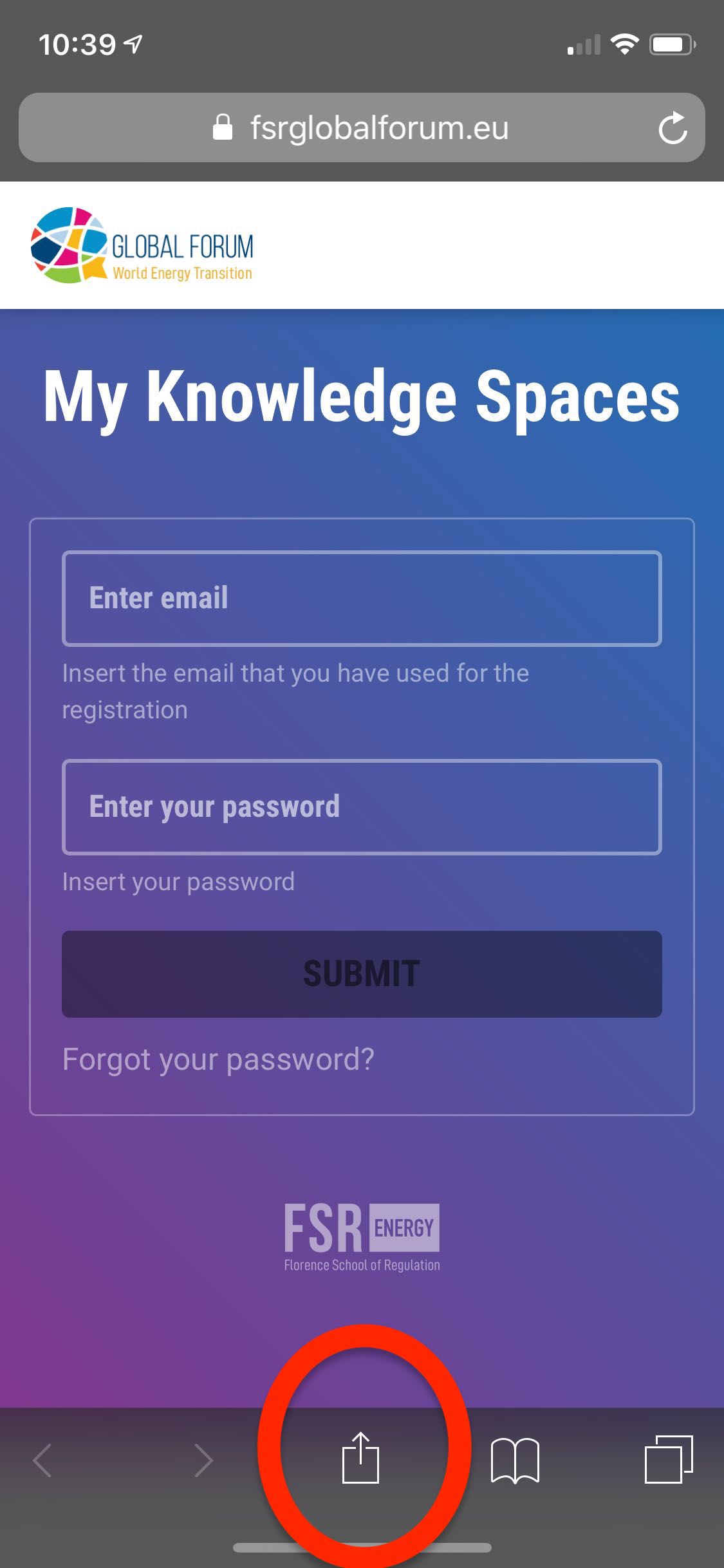Viewport: 724px width, 1568px height.
Task: Focus the Enter your password field
Action: coord(362,807)
